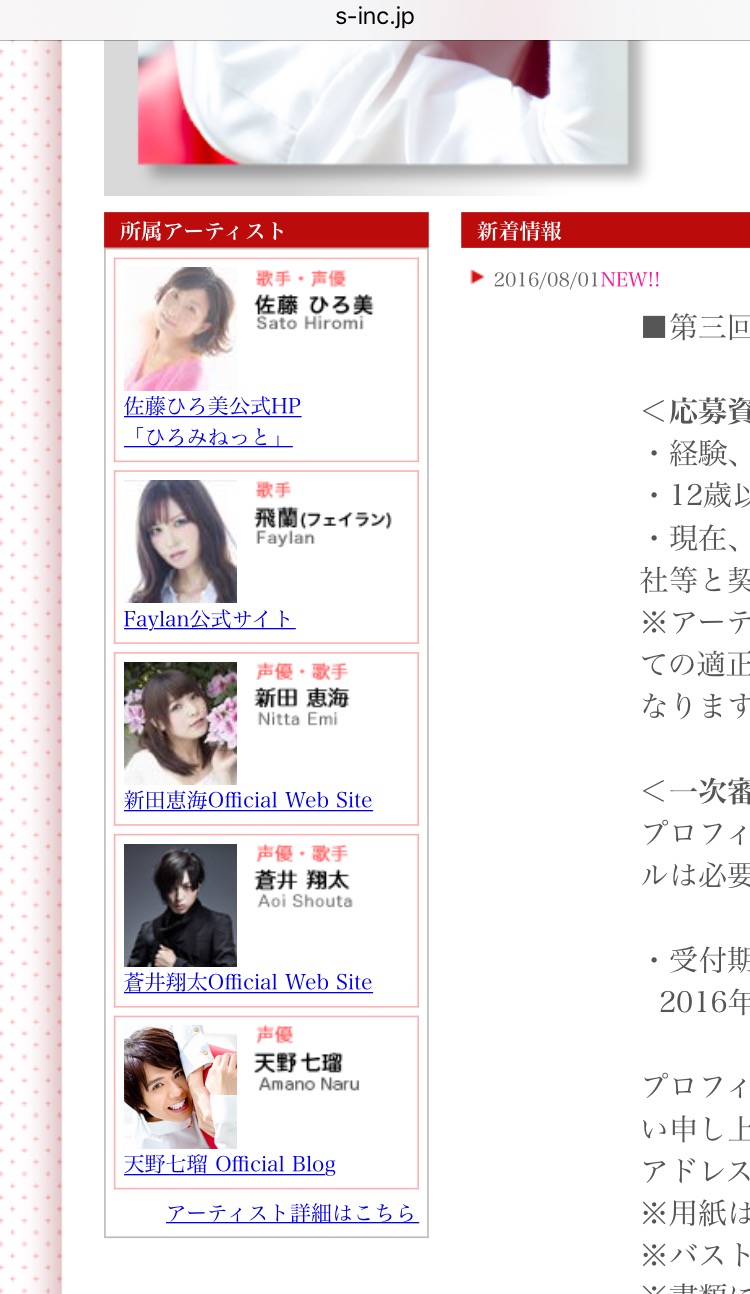Open the 佐藤ひろ美公式HP「ひろみねっと」link
Viewport: 750px width, 1294px height.
tap(212, 406)
